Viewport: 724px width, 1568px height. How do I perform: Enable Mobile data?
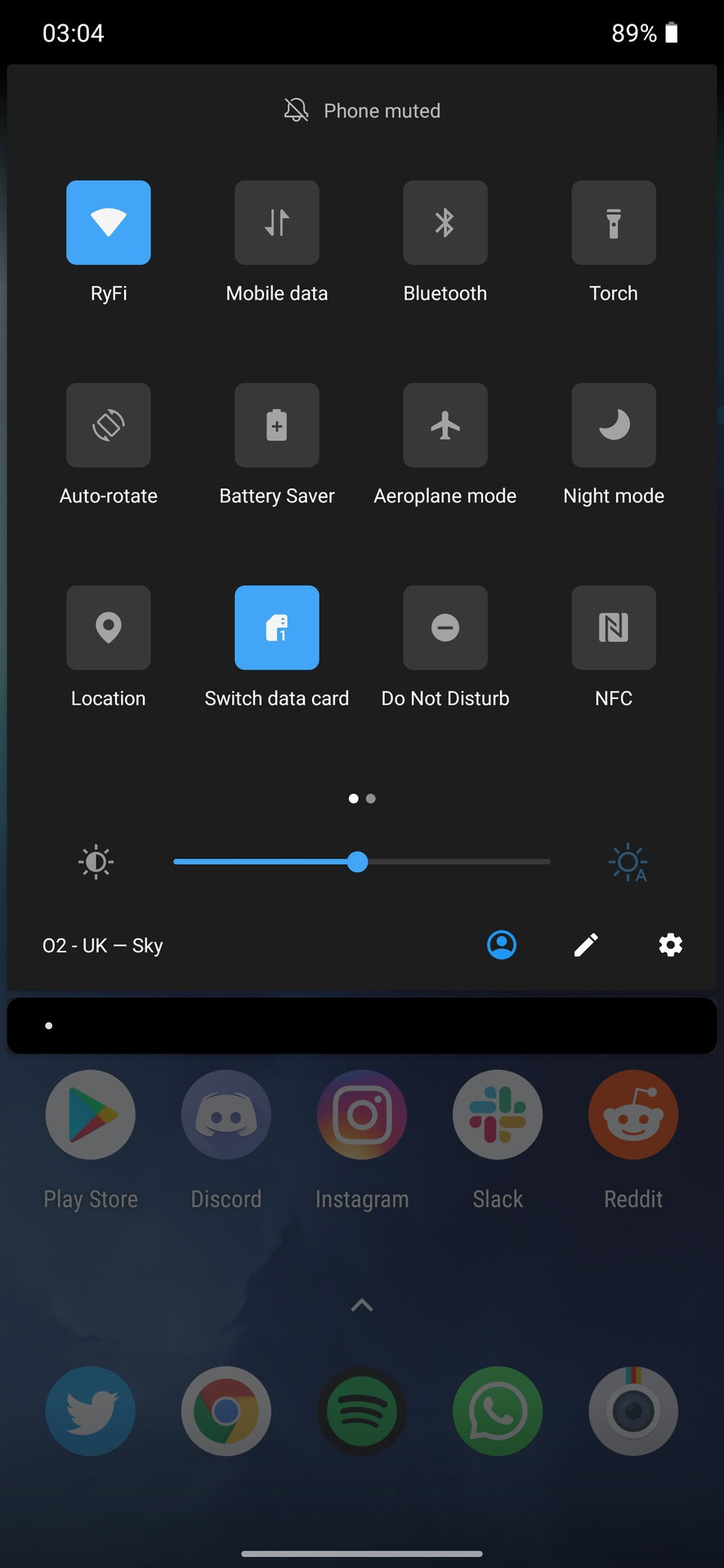click(277, 222)
